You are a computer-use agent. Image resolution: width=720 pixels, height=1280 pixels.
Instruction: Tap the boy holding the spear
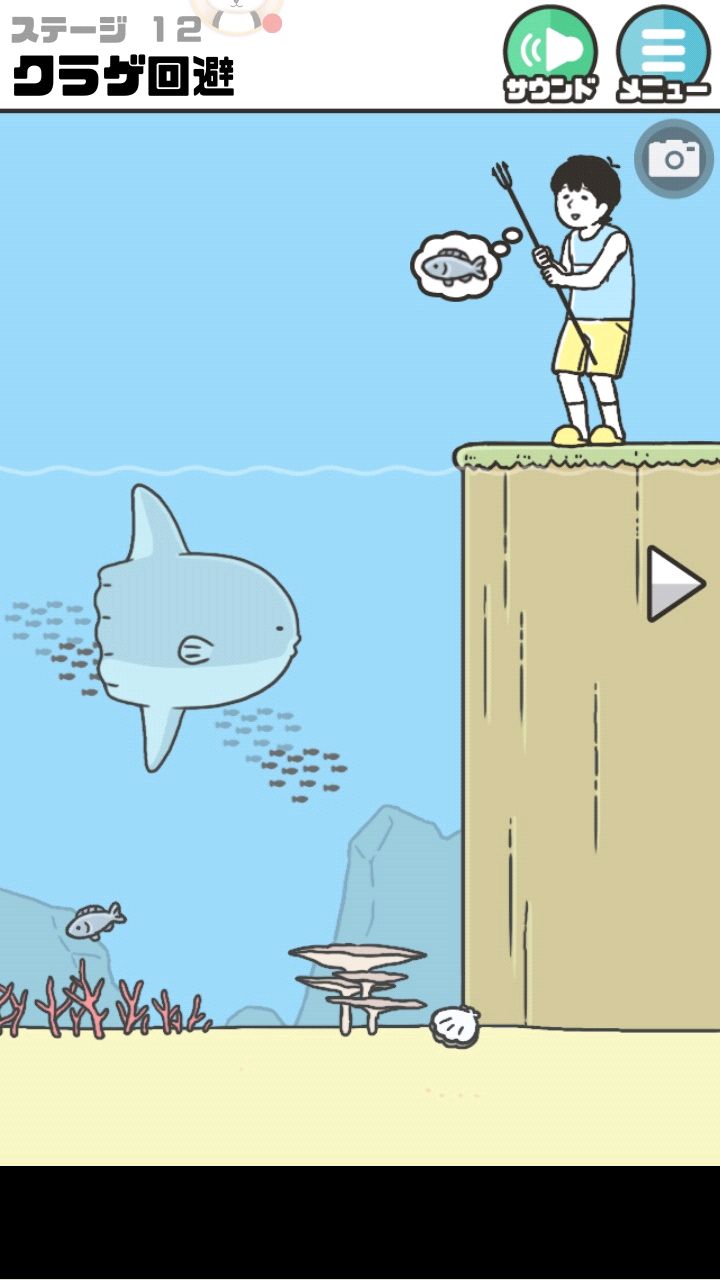click(x=590, y=300)
